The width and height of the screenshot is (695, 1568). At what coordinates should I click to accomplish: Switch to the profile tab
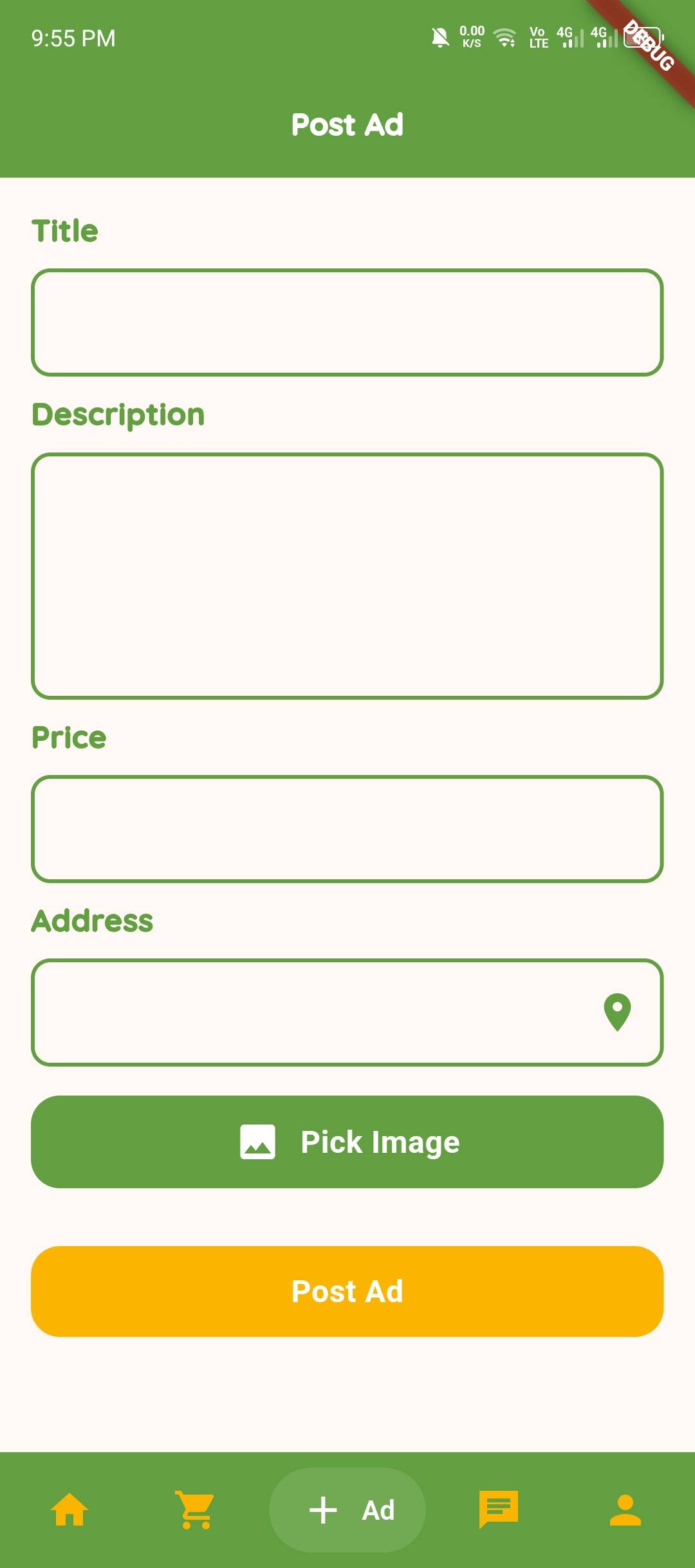click(x=625, y=1510)
